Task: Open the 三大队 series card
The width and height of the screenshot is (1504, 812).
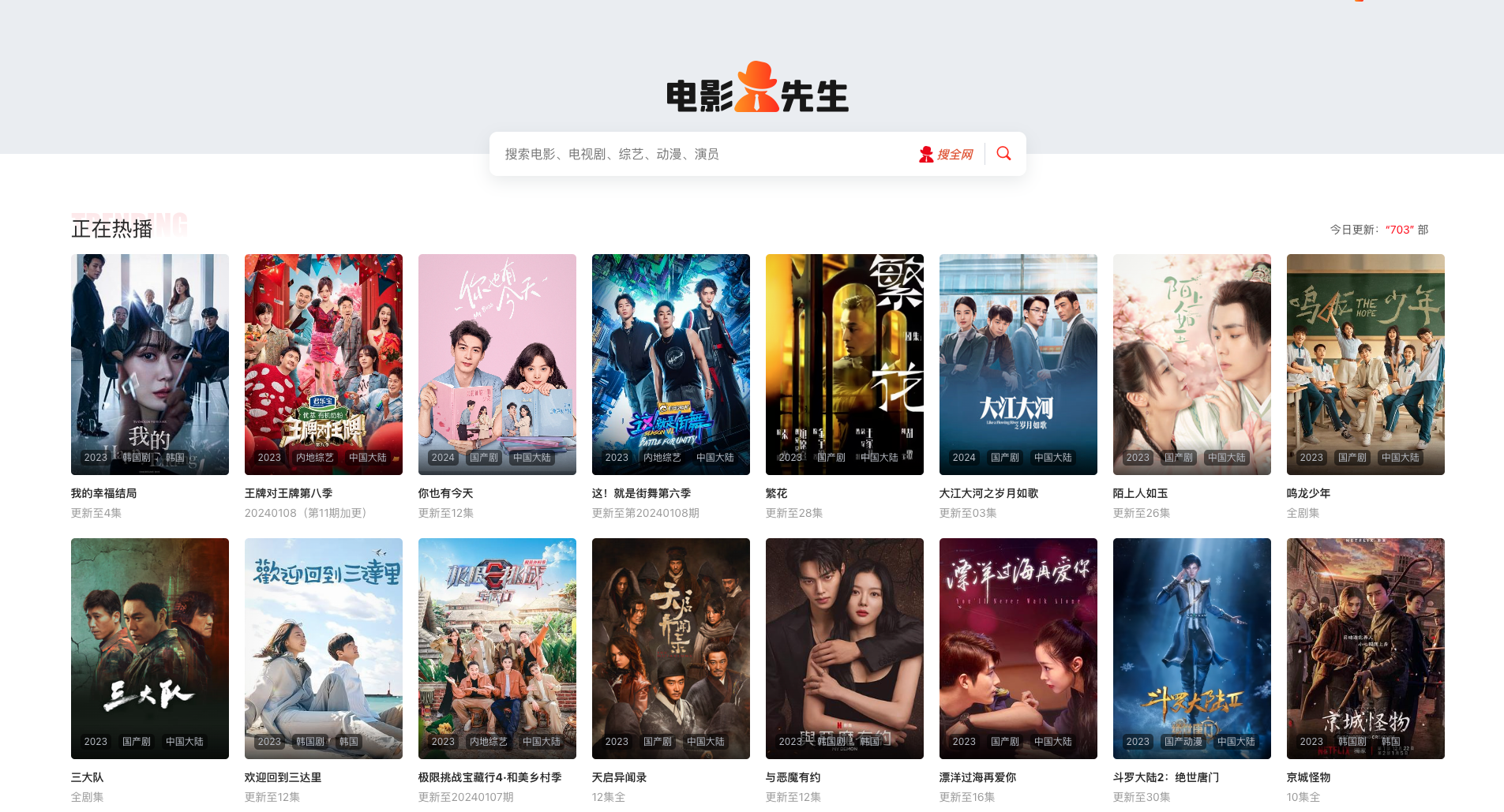Action: 150,648
